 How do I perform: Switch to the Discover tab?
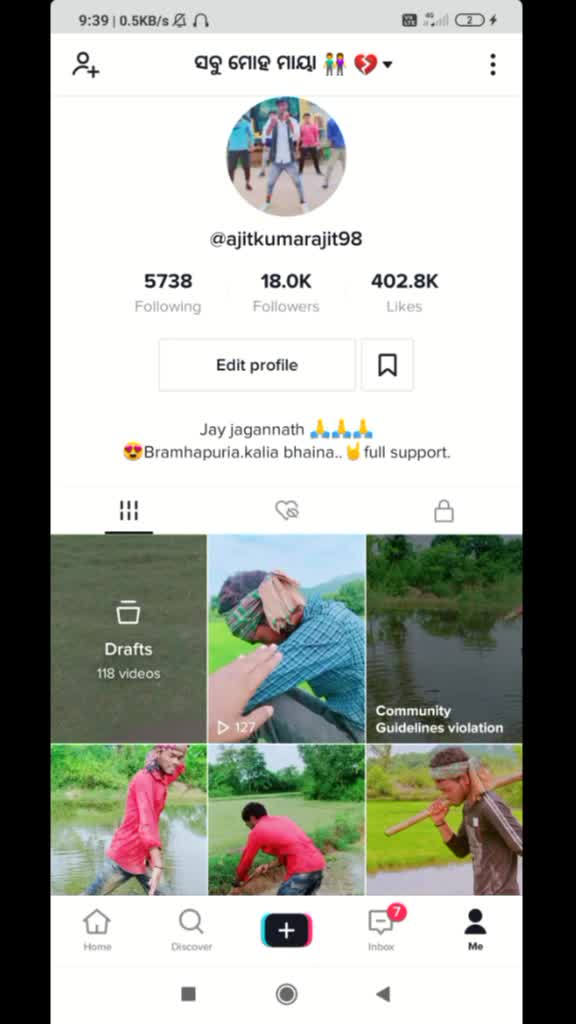[x=191, y=930]
